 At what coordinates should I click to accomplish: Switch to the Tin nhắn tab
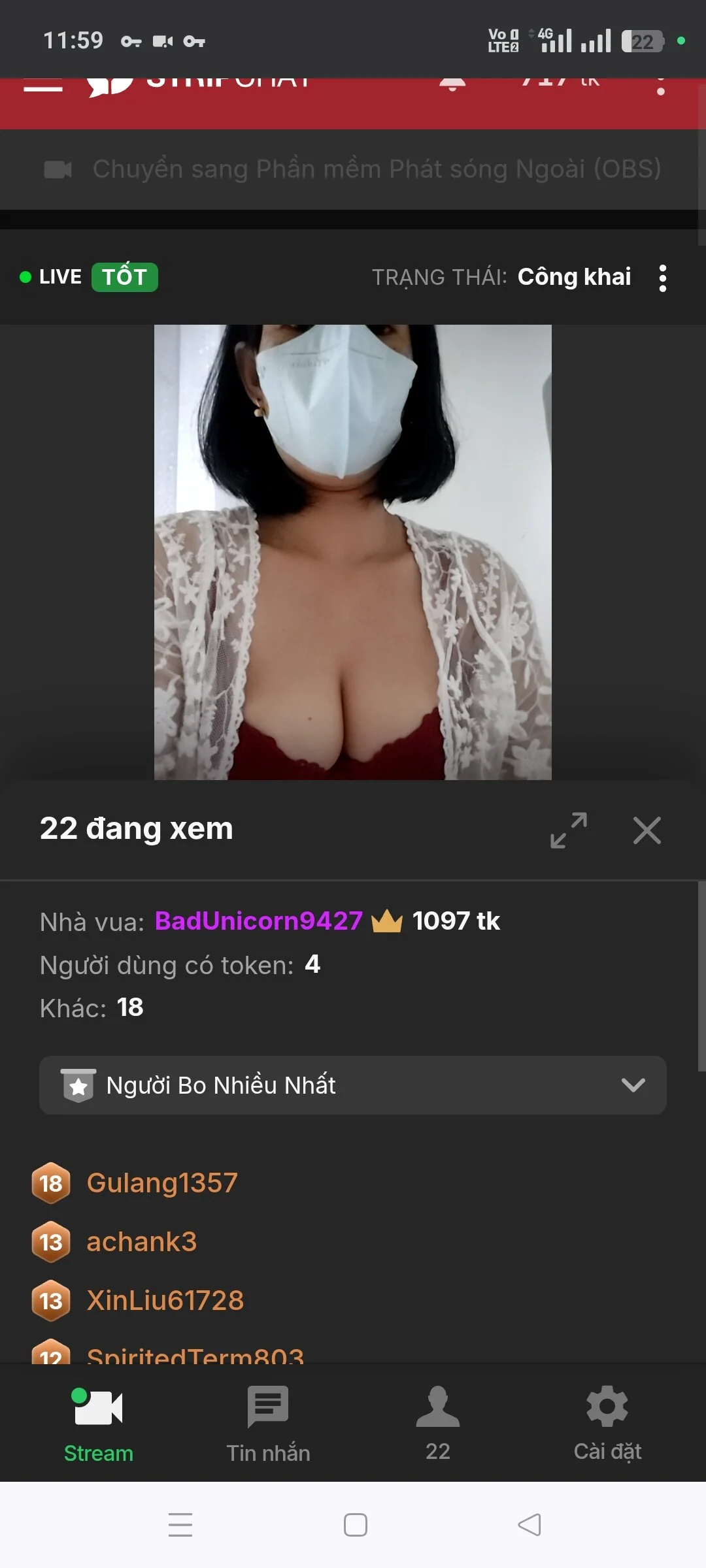[x=268, y=1424]
